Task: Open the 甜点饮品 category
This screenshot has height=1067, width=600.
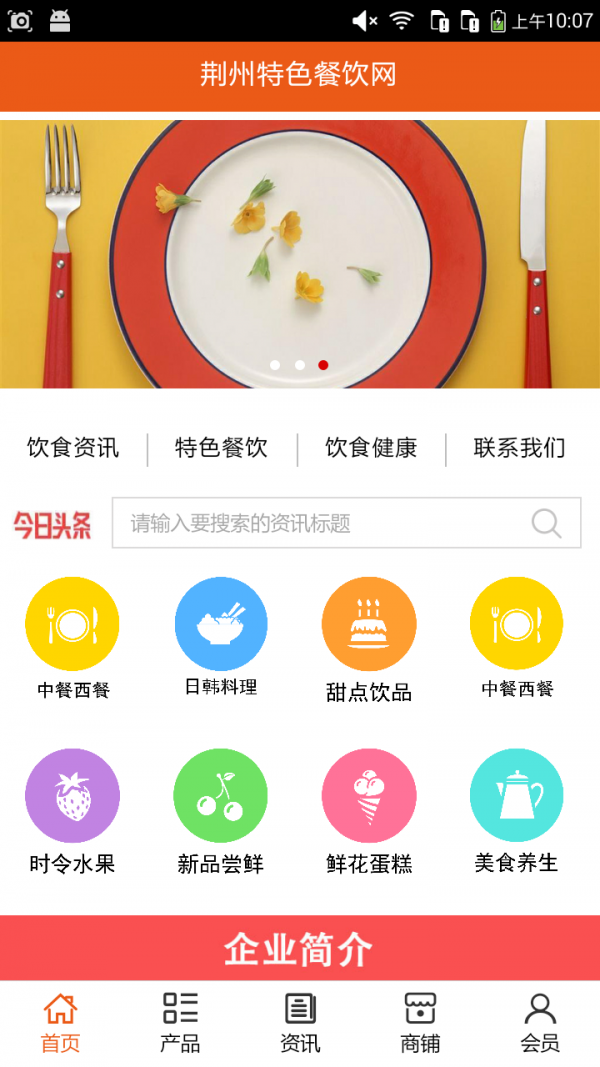Action: pos(369,639)
